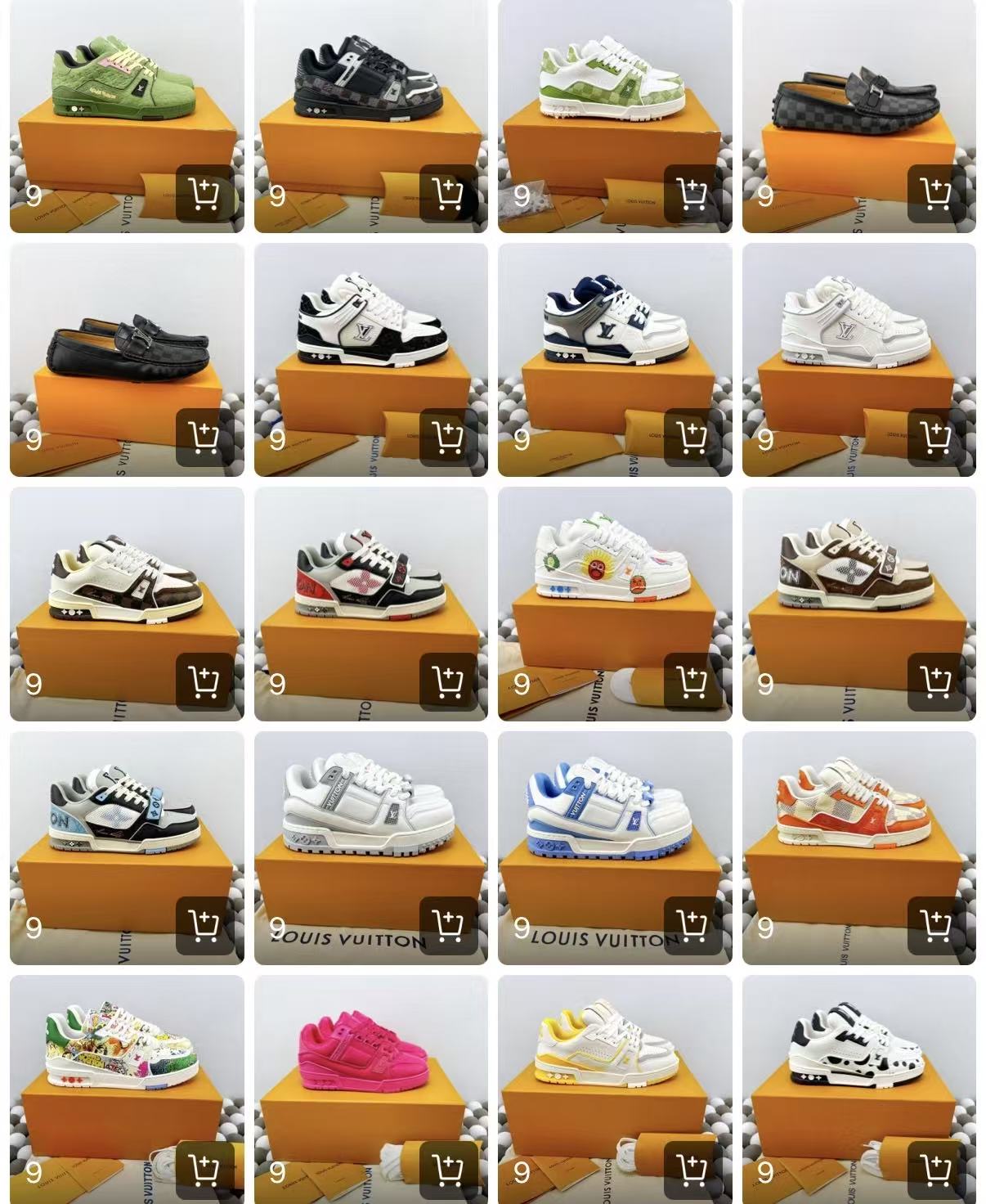Image resolution: width=986 pixels, height=1204 pixels.
Task: Add the navy and white sneaker to cart
Action: pos(692,438)
